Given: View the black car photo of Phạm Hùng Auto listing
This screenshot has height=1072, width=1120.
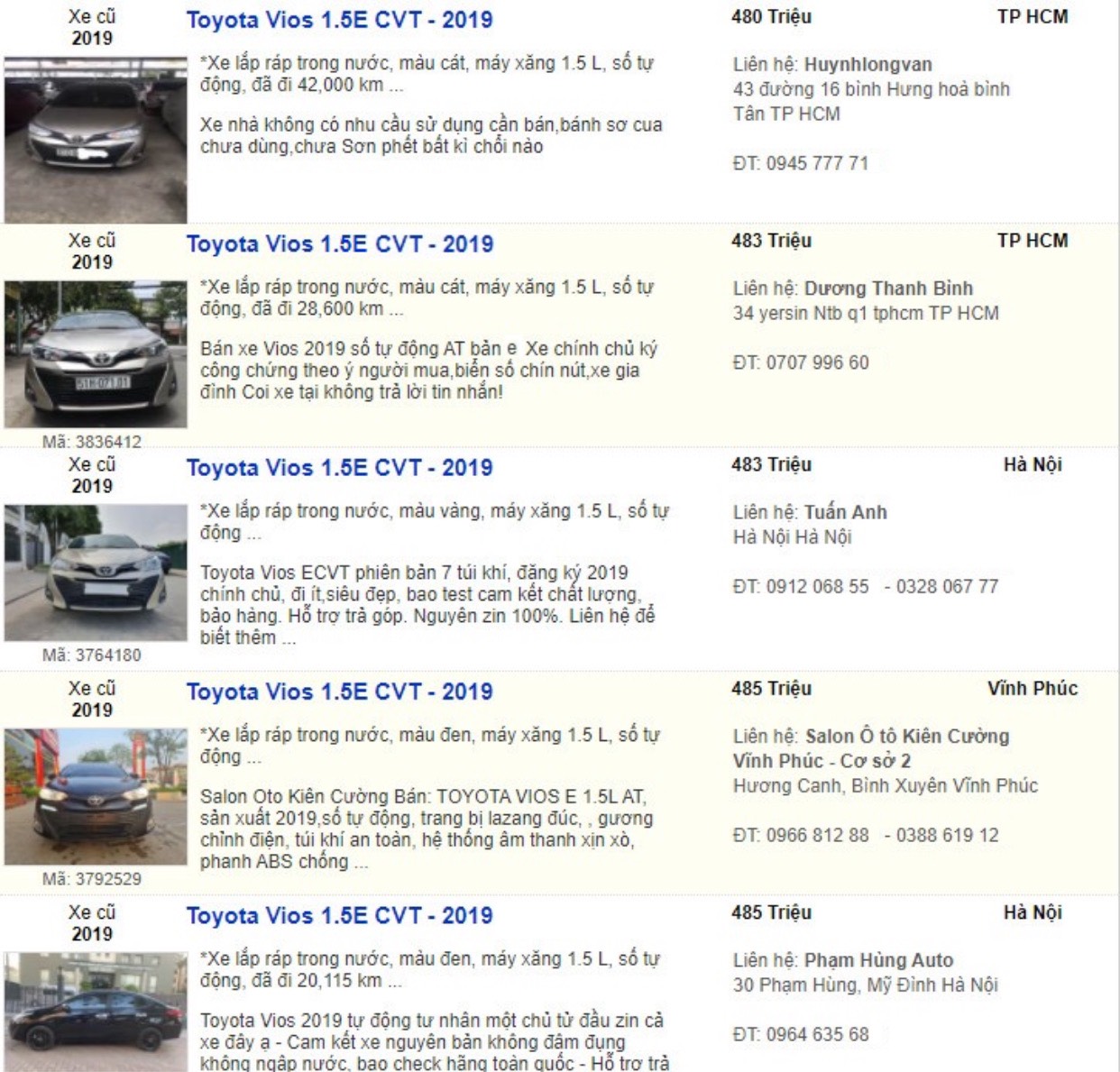Looking at the screenshot, I should [x=96, y=1012].
